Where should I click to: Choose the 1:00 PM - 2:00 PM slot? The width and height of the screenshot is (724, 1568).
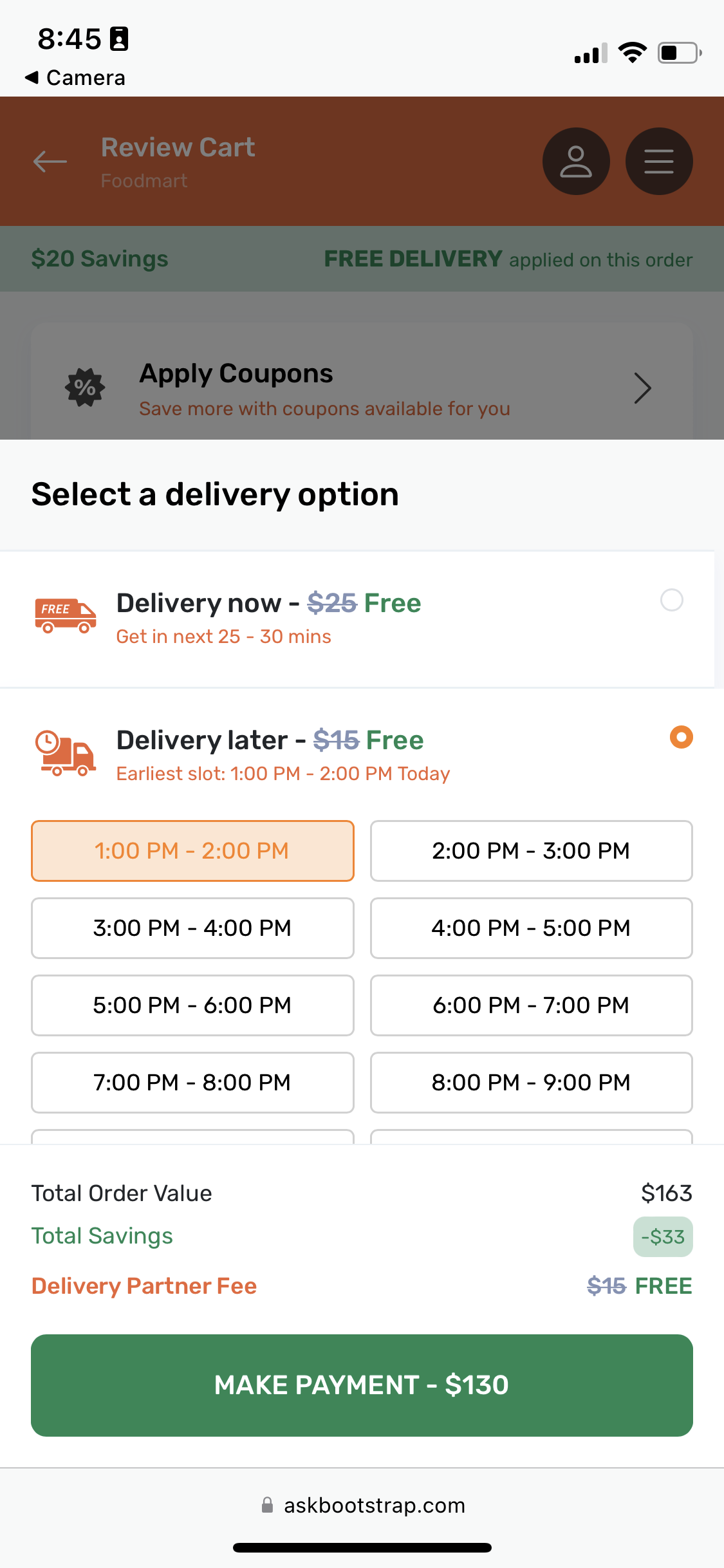point(192,851)
